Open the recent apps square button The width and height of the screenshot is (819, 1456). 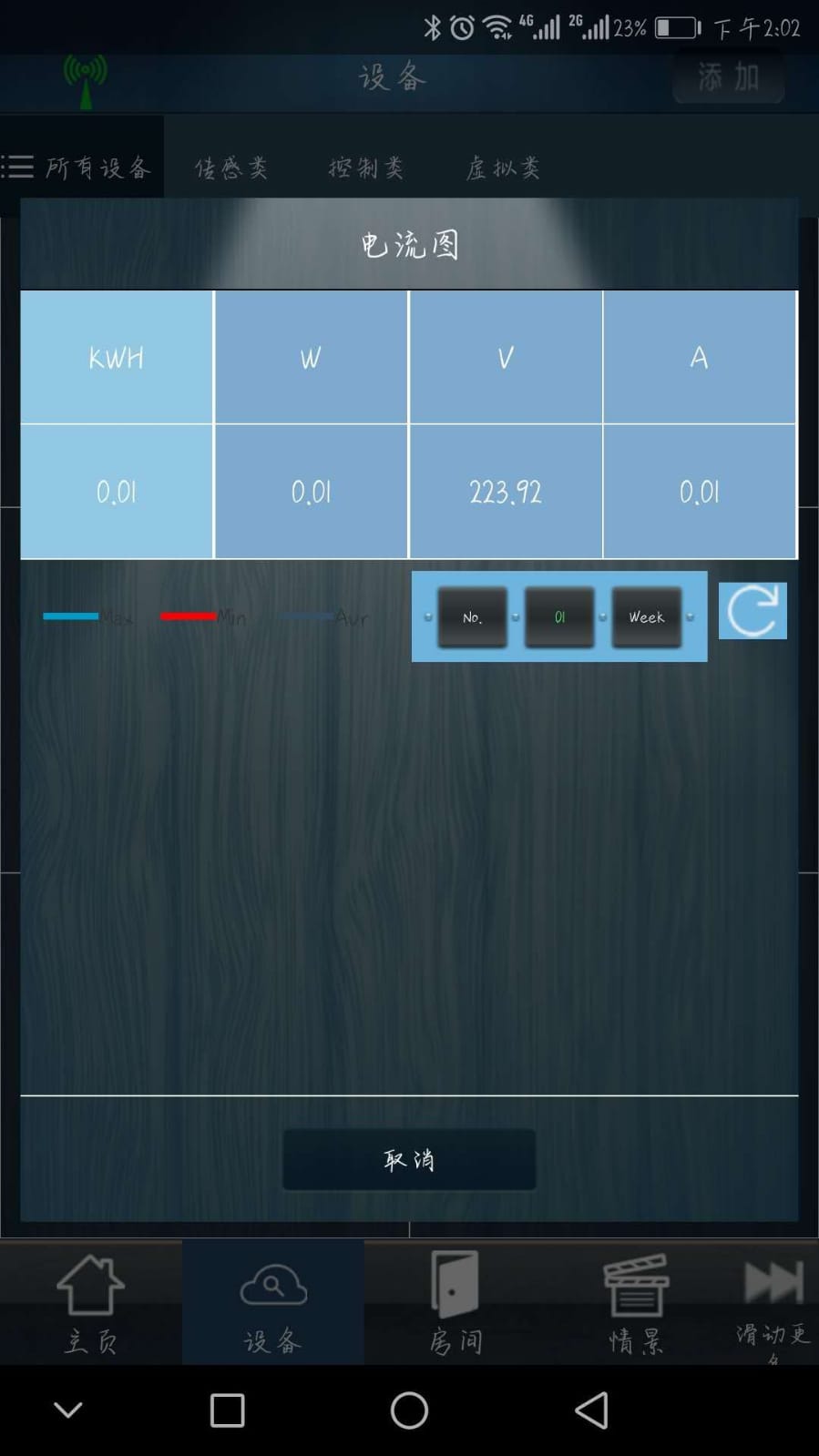tap(227, 1410)
